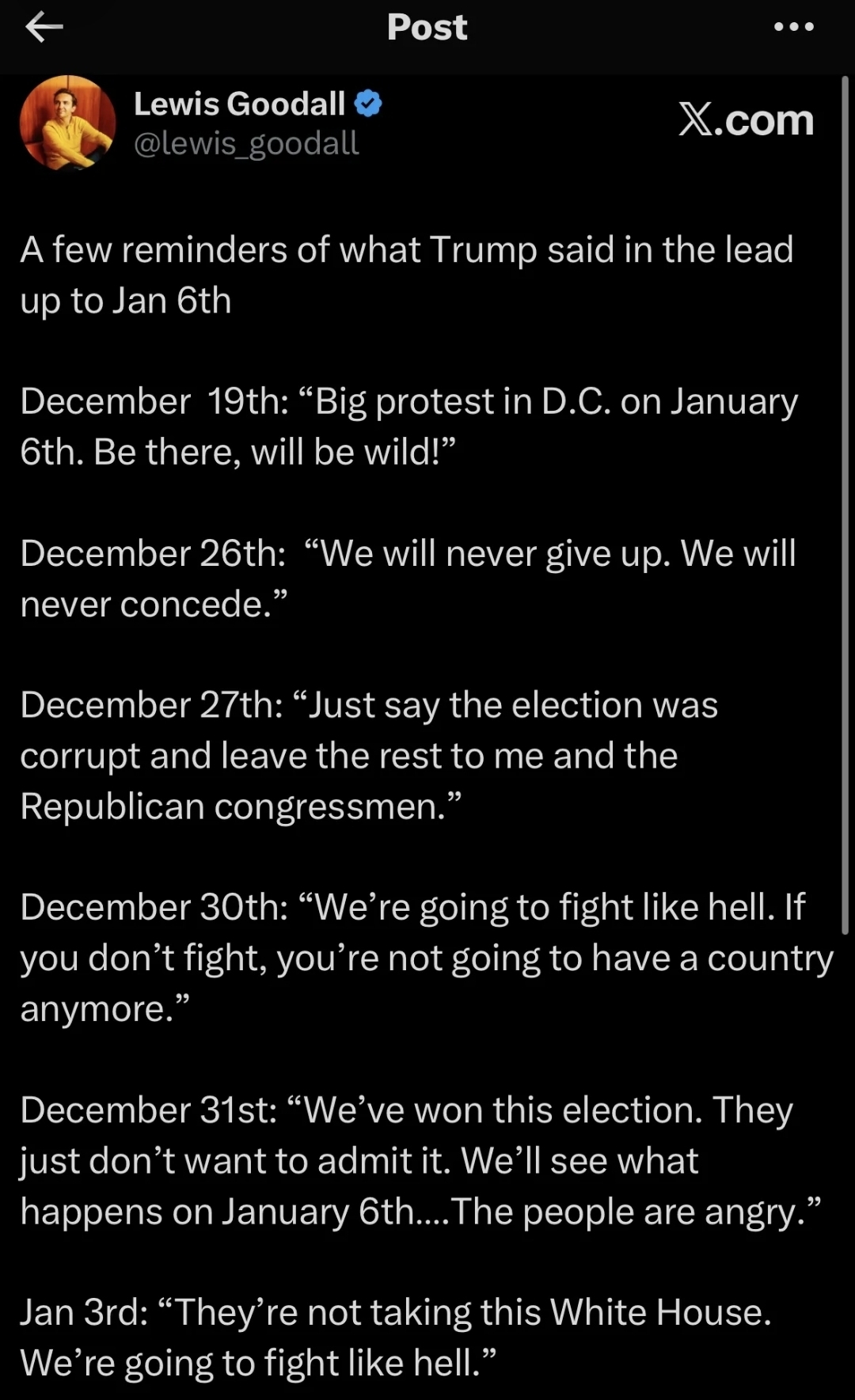This screenshot has width=855, height=1400.
Task: Go back using the top arrow
Action: 44,28
